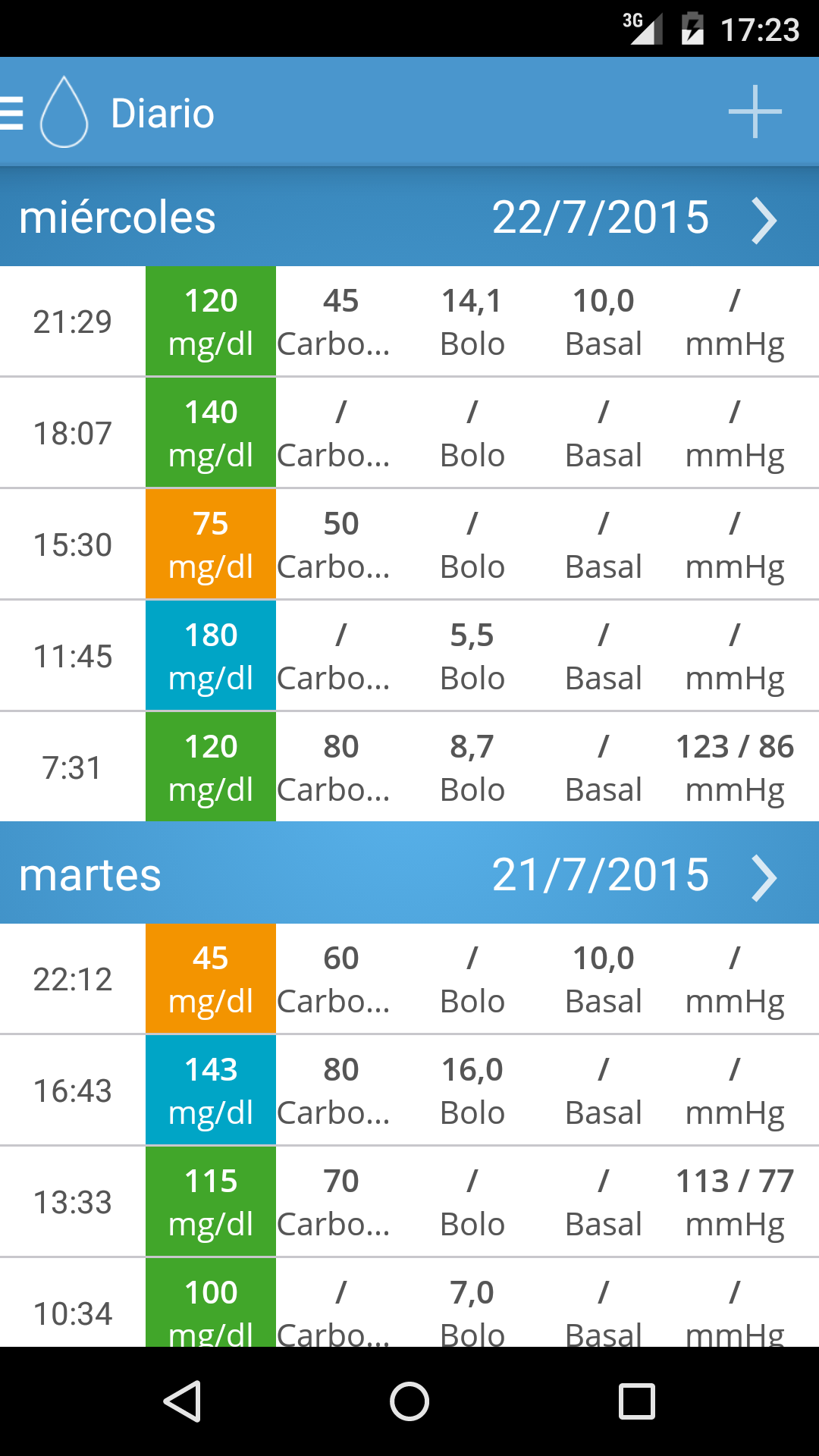Screen dimensions: 819x1456
Task: Add a new diary entry
Action: click(755, 112)
